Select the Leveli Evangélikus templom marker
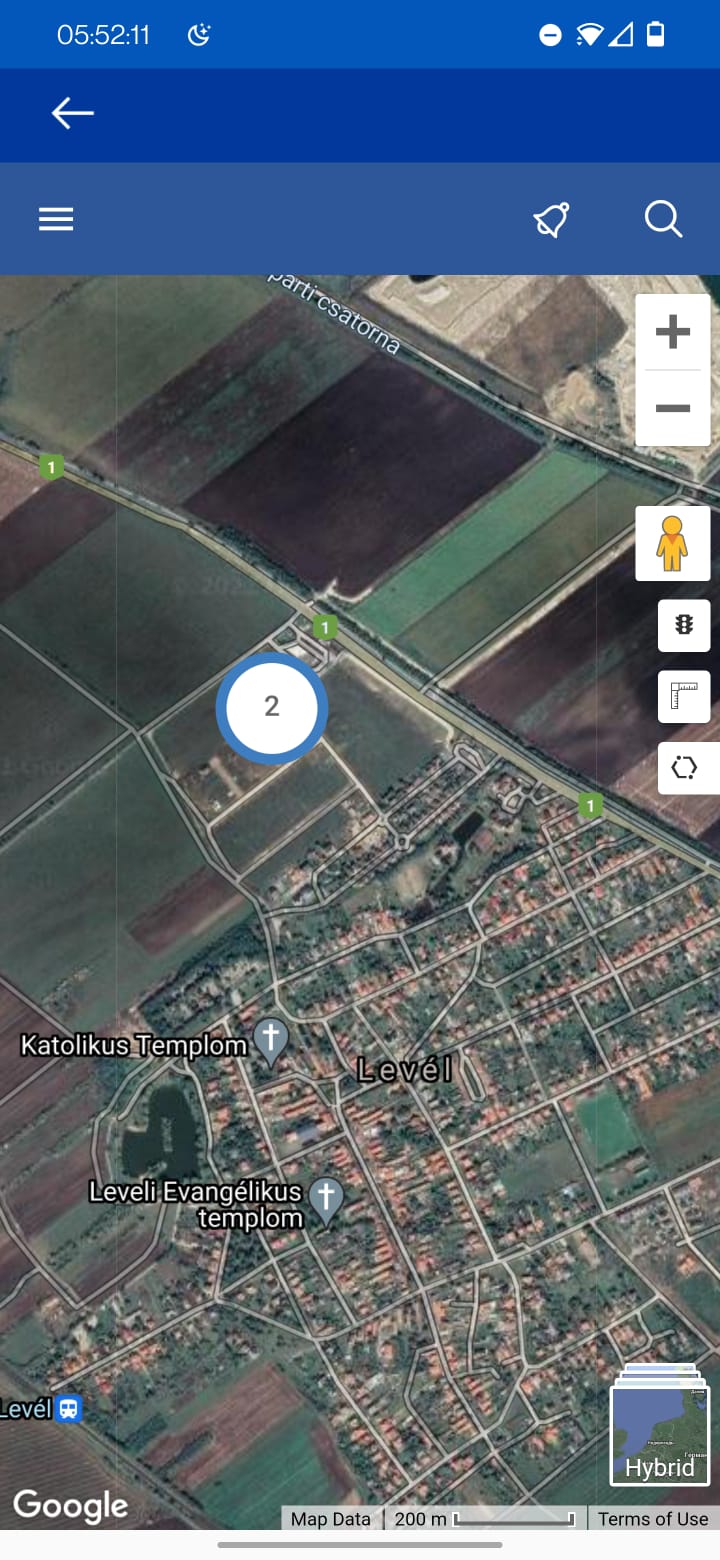 pos(326,1199)
